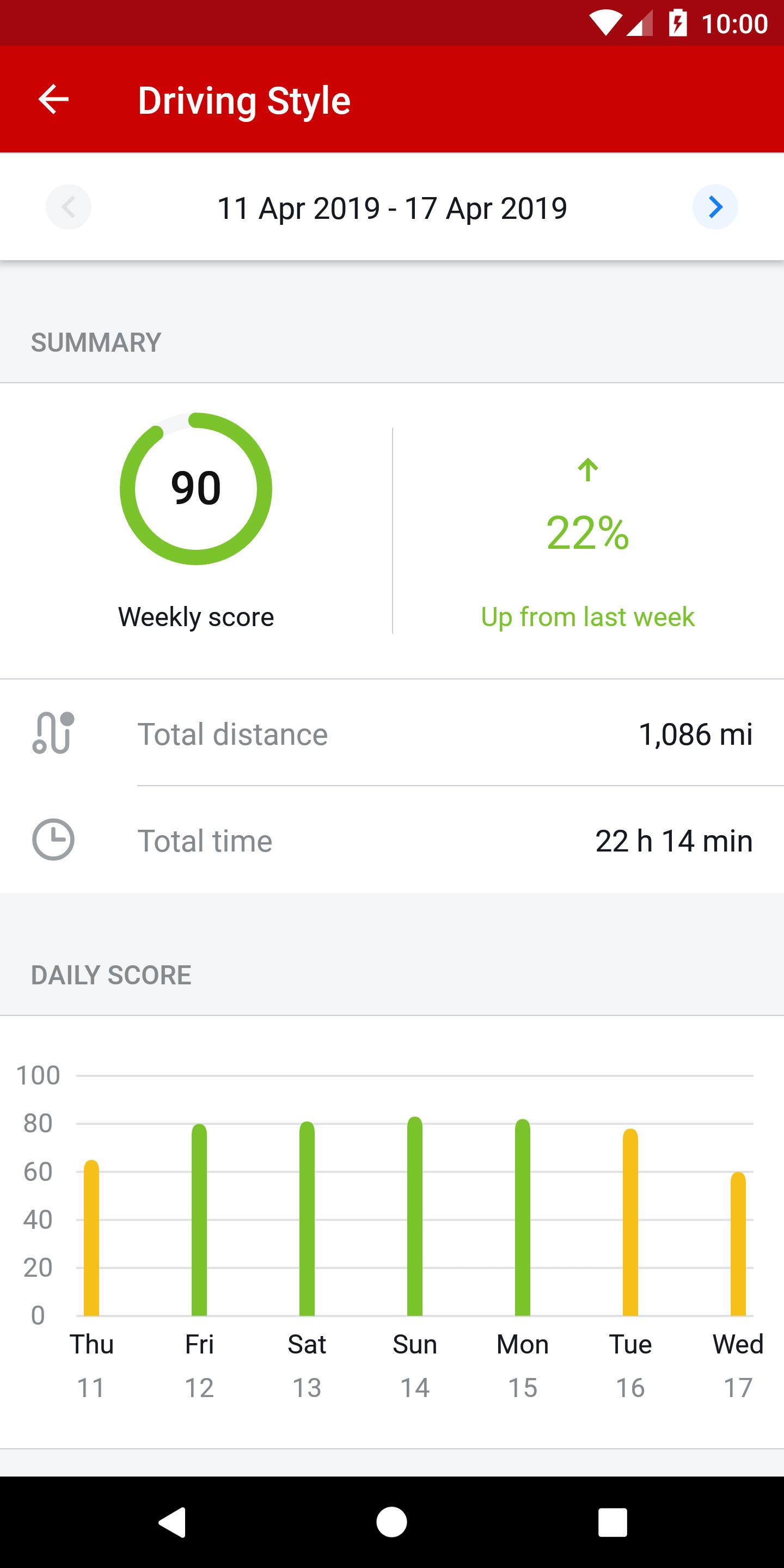784x1568 pixels.
Task: Select the Sun 14 daily score bar
Action: tap(414, 1216)
